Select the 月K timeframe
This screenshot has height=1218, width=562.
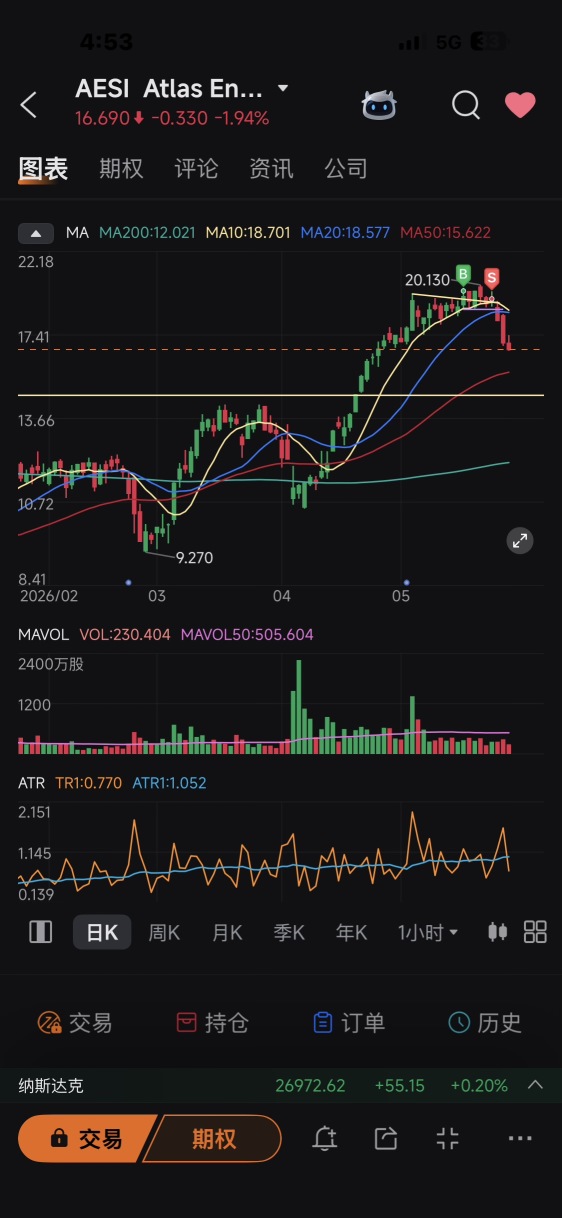point(227,933)
